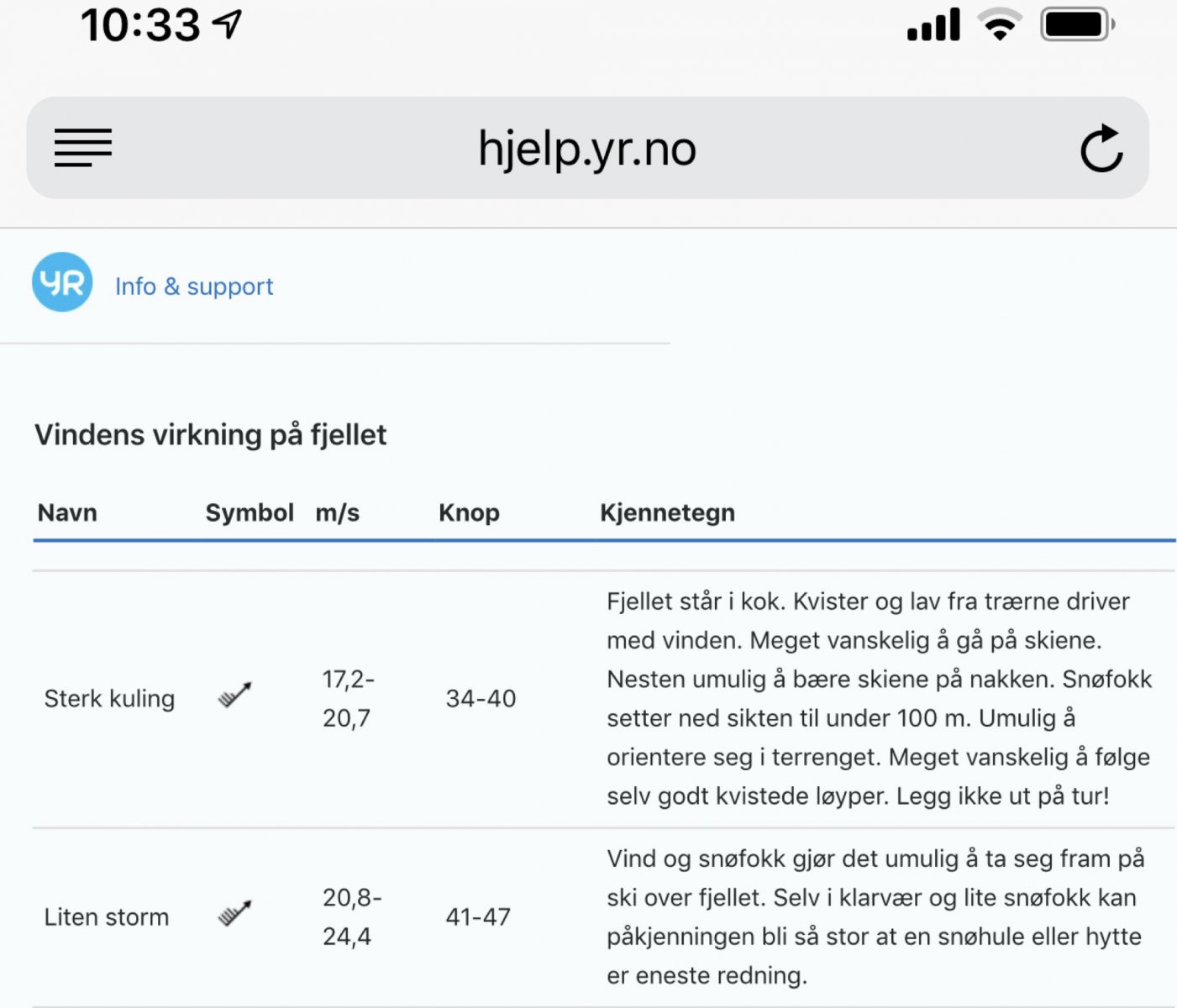The height and width of the screenshot is (1008, 1177).
Task: Open the reader view menu icon
Action: (83, 148)
